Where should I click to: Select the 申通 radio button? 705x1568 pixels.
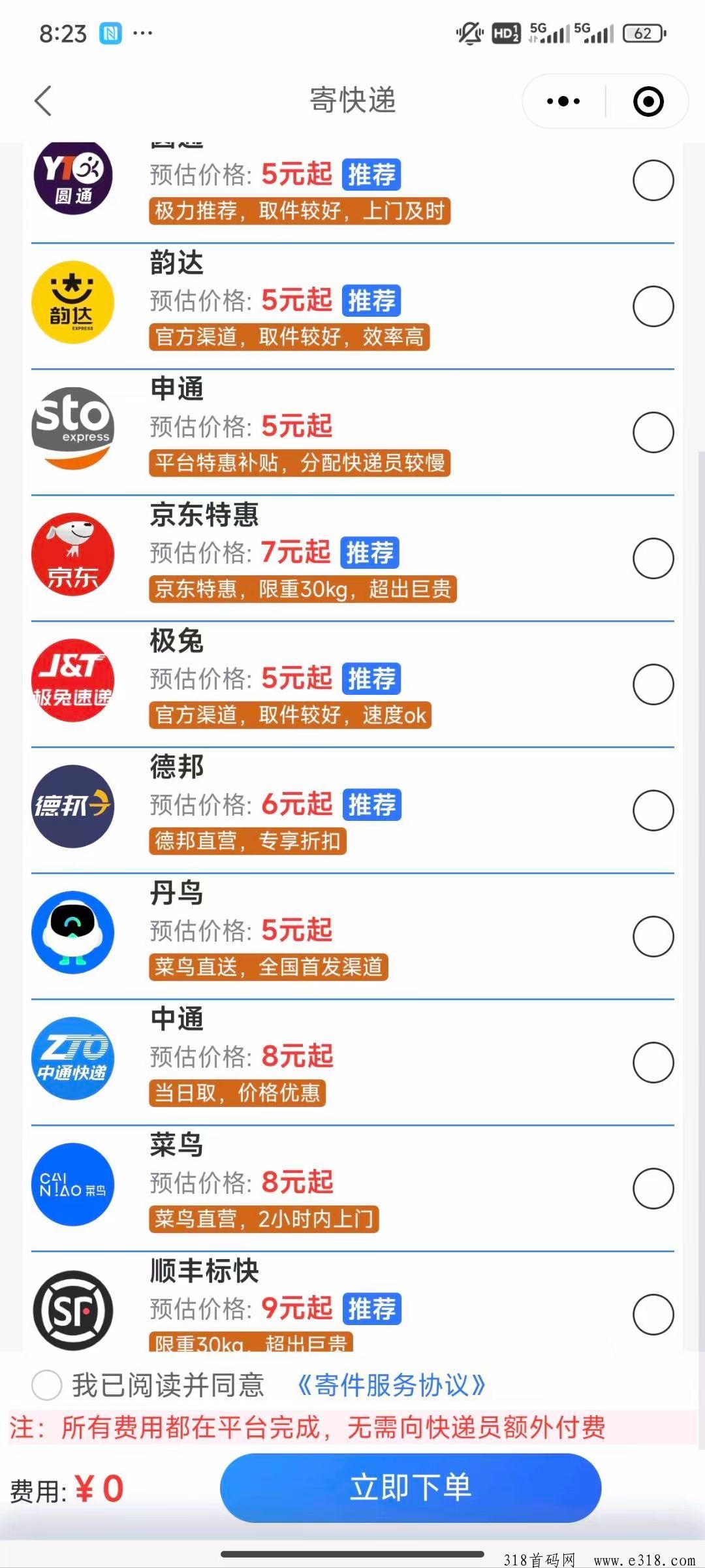coord(653,432)
